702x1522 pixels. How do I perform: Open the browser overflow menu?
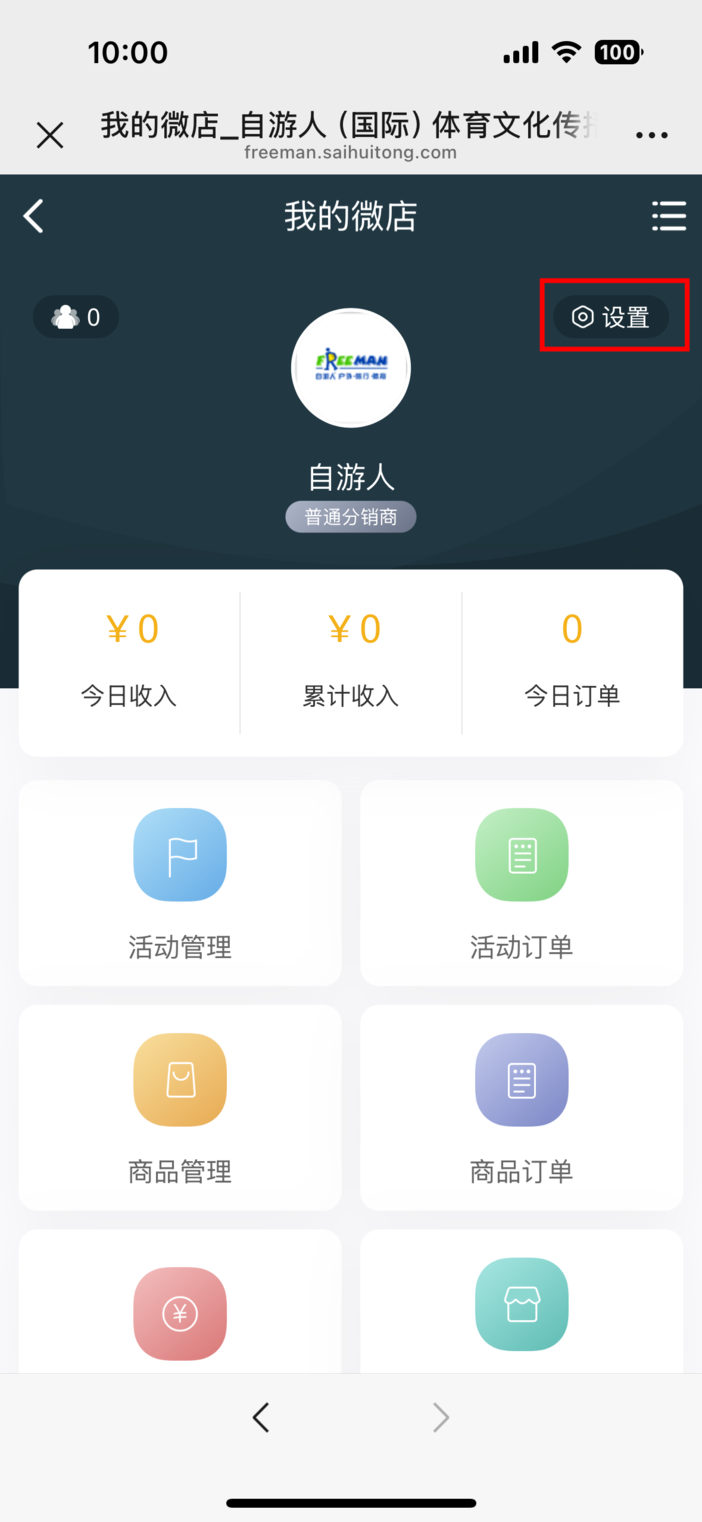click(x=651, y=135)
